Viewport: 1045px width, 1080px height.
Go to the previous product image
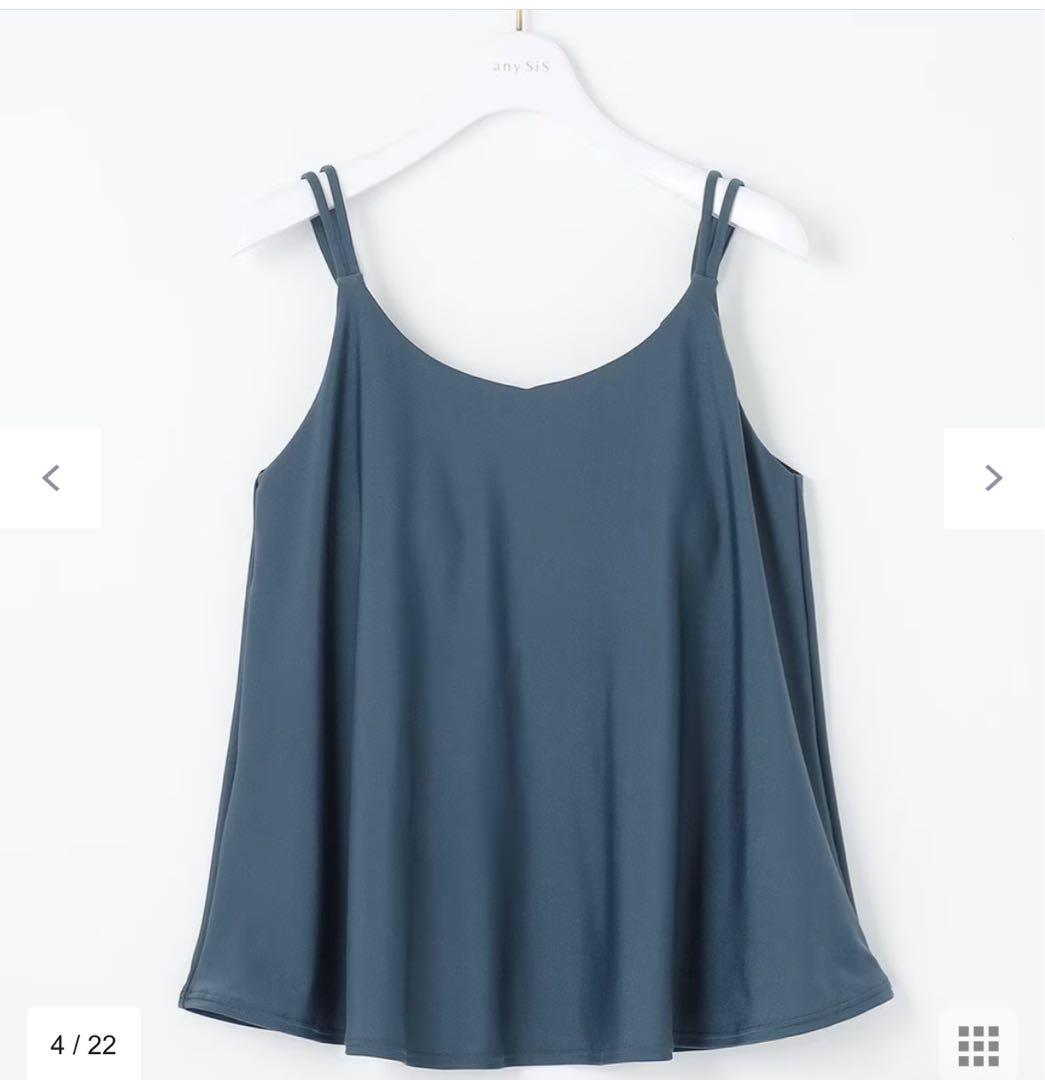pos(51,478)
